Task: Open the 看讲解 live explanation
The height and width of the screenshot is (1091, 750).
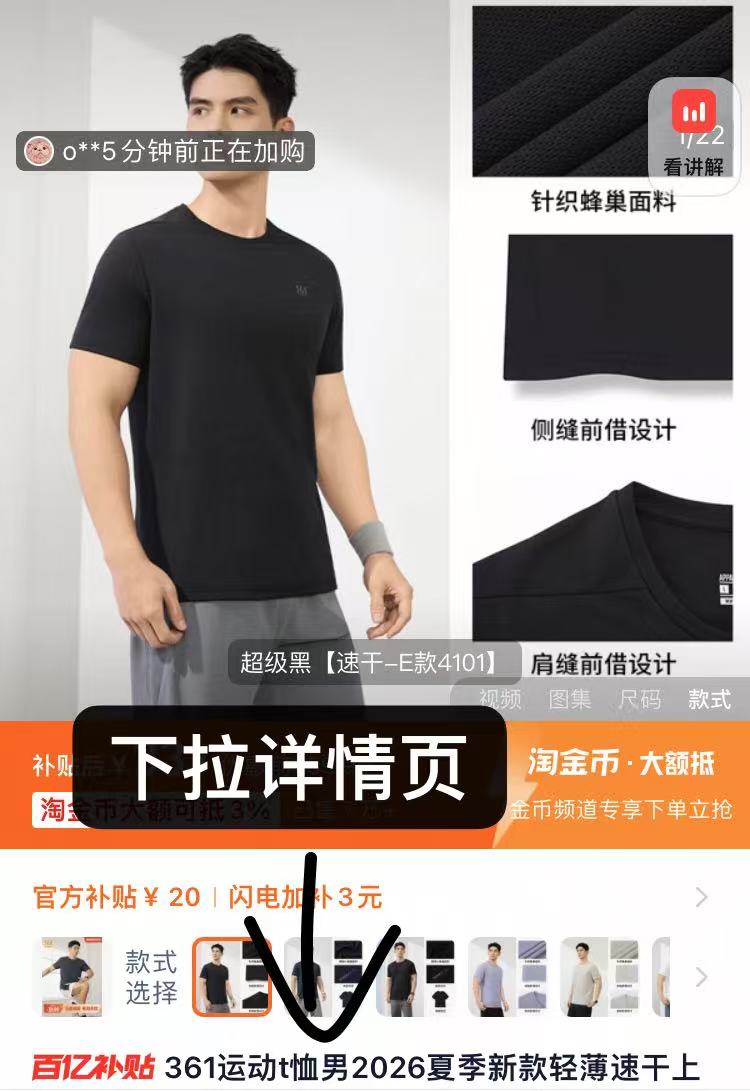Action: coord(693,132)
